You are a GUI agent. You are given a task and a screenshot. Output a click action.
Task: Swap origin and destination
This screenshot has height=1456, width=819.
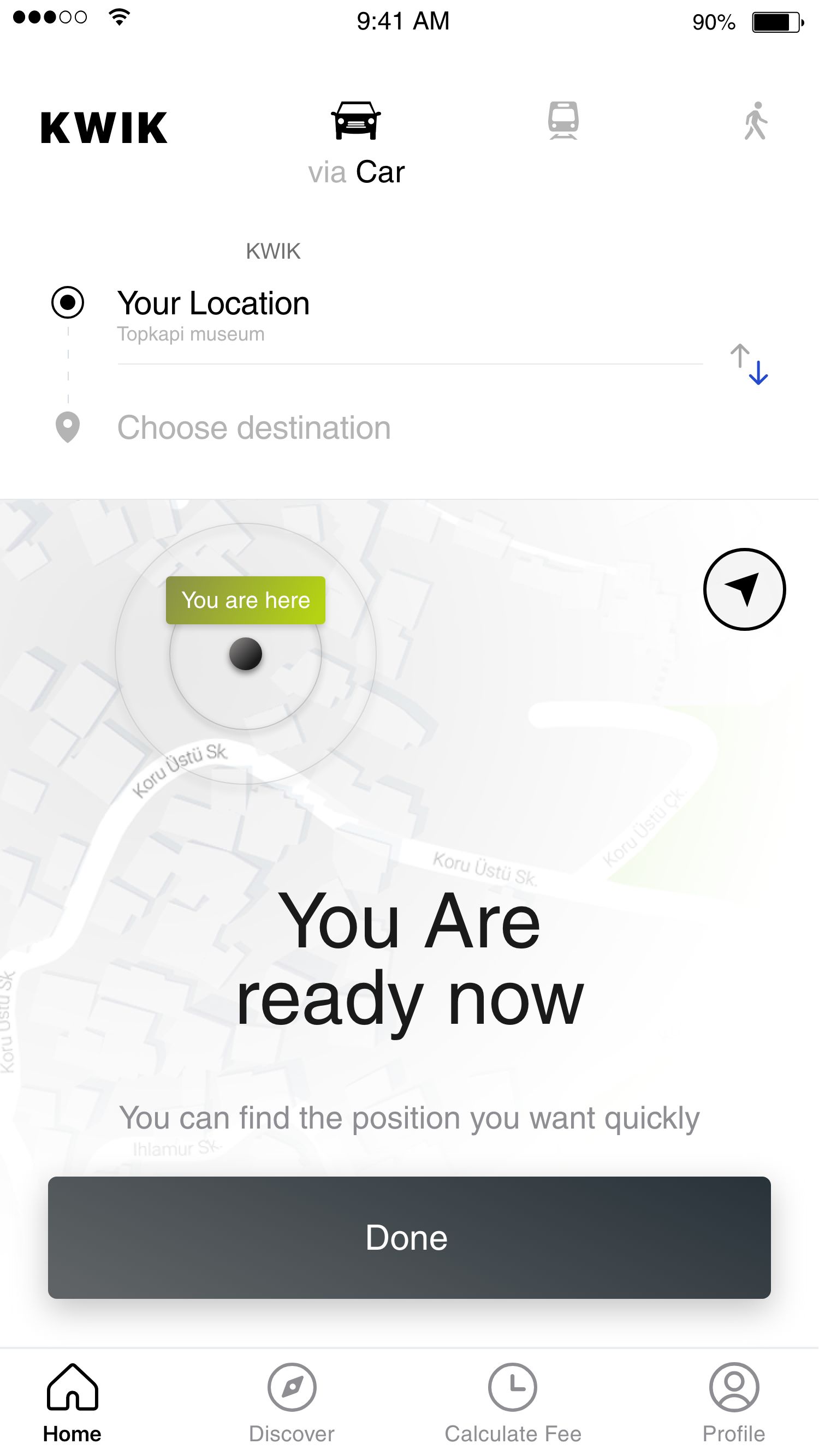click(750, 364)
